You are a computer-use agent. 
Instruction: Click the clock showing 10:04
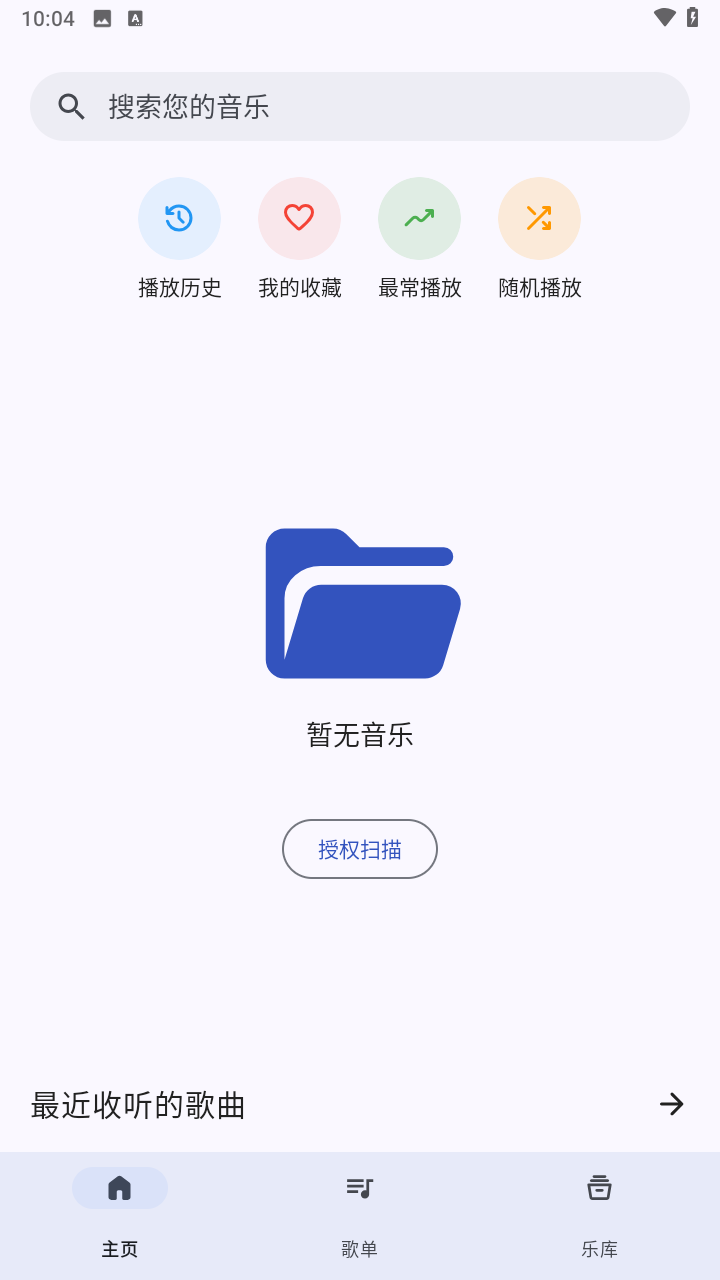coord(45,16)
